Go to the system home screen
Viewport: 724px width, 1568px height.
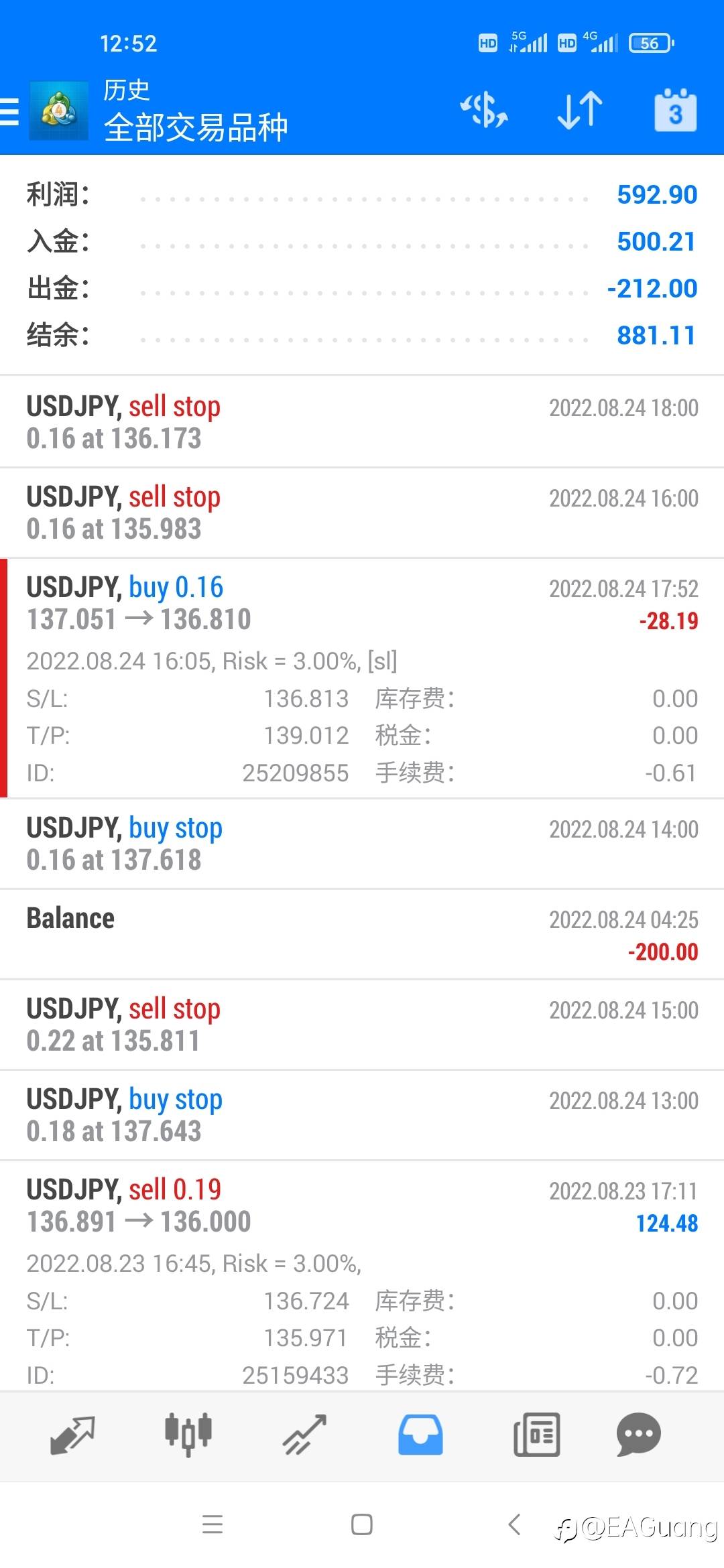[x=362, y=1524]
